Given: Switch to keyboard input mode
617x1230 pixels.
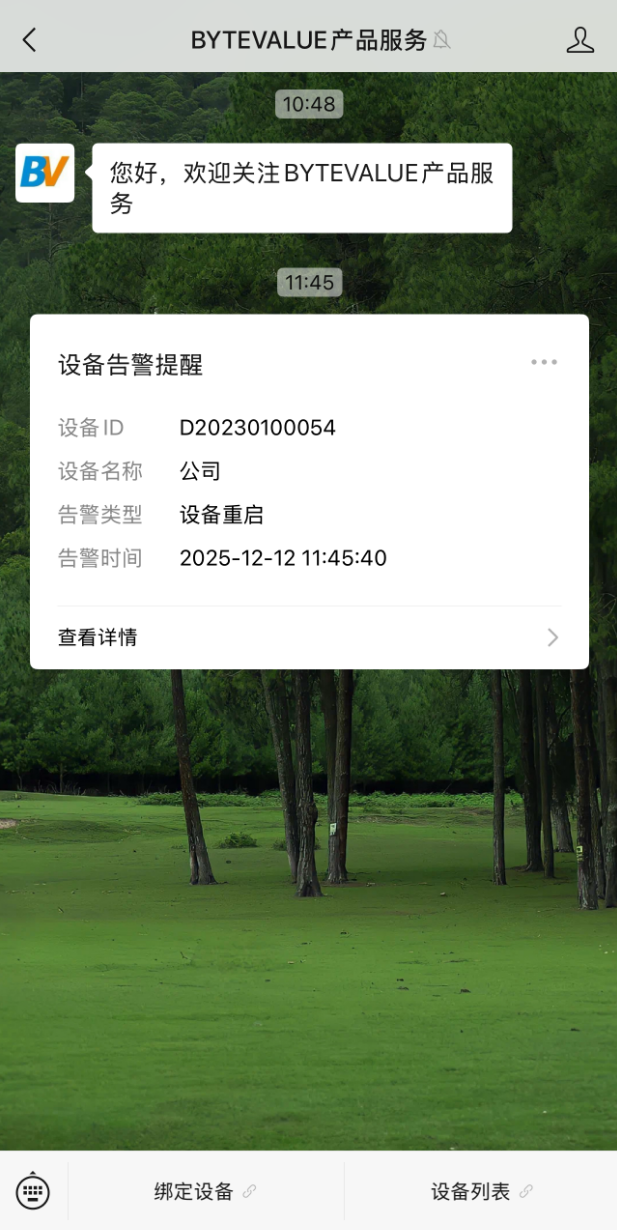Looking at the screenshot, I should pyautogui.click(x=33, y=1191).
